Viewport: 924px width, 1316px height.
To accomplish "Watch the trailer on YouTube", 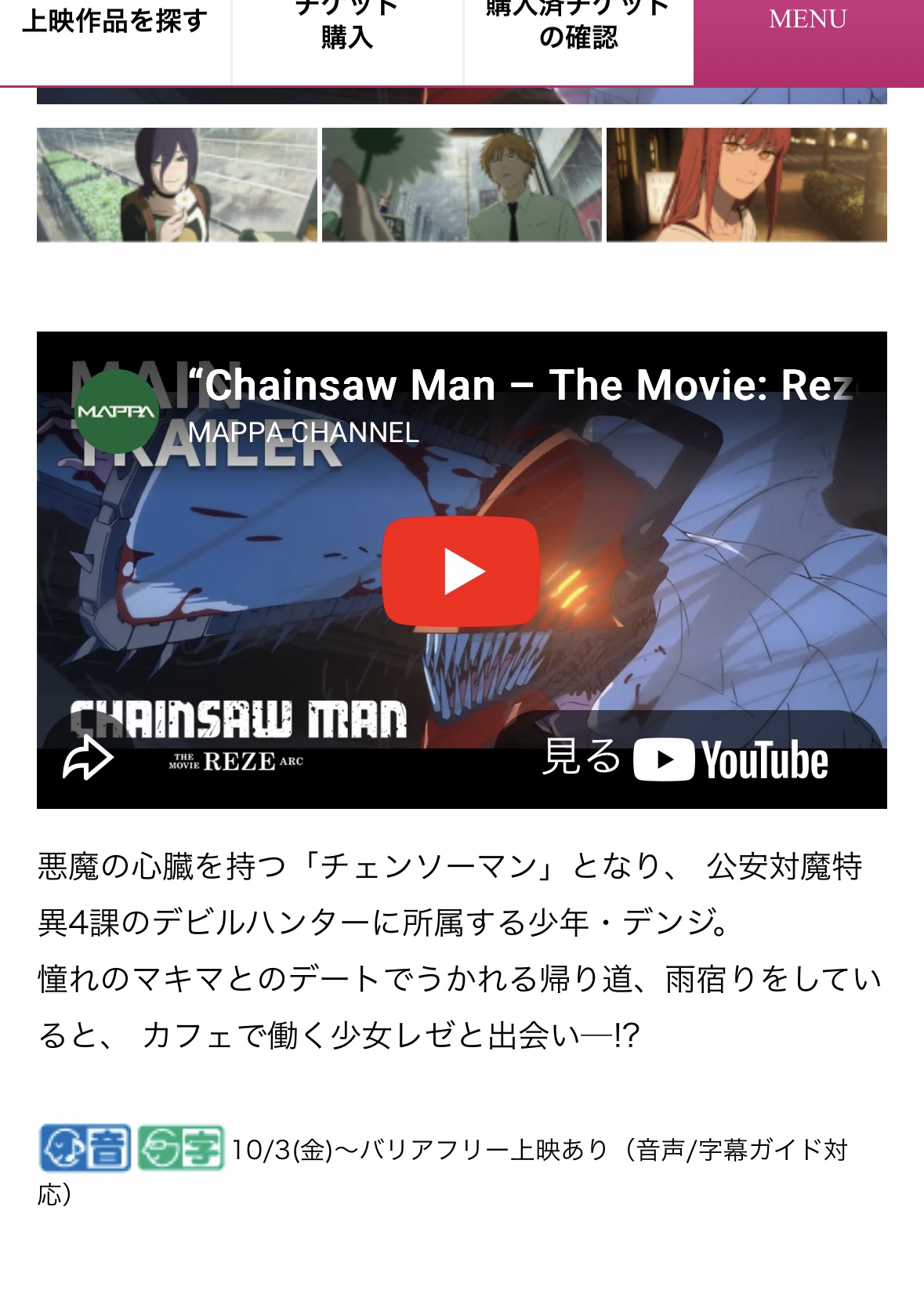I will tap(686, 759).
